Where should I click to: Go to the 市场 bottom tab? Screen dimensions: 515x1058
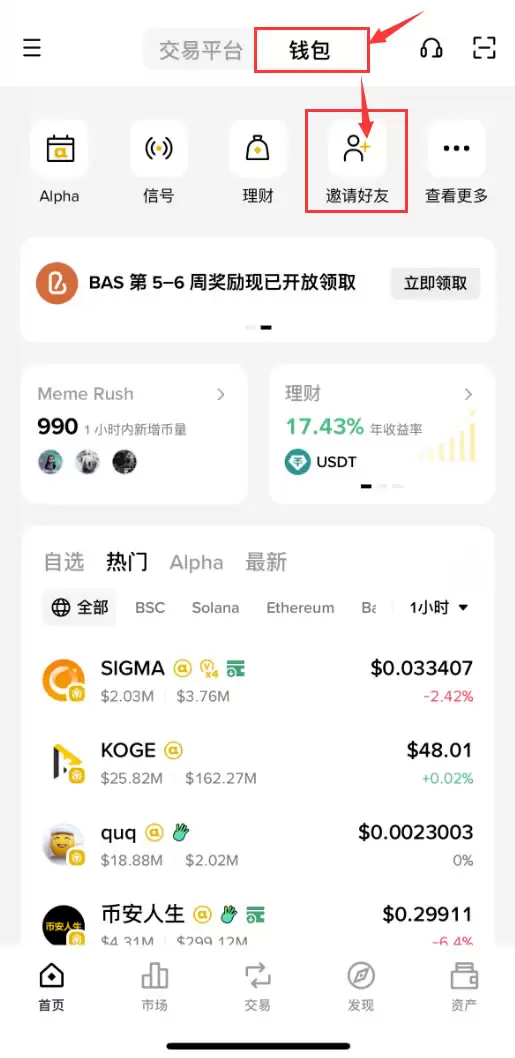pyautogui.click(x=155, y=987)
